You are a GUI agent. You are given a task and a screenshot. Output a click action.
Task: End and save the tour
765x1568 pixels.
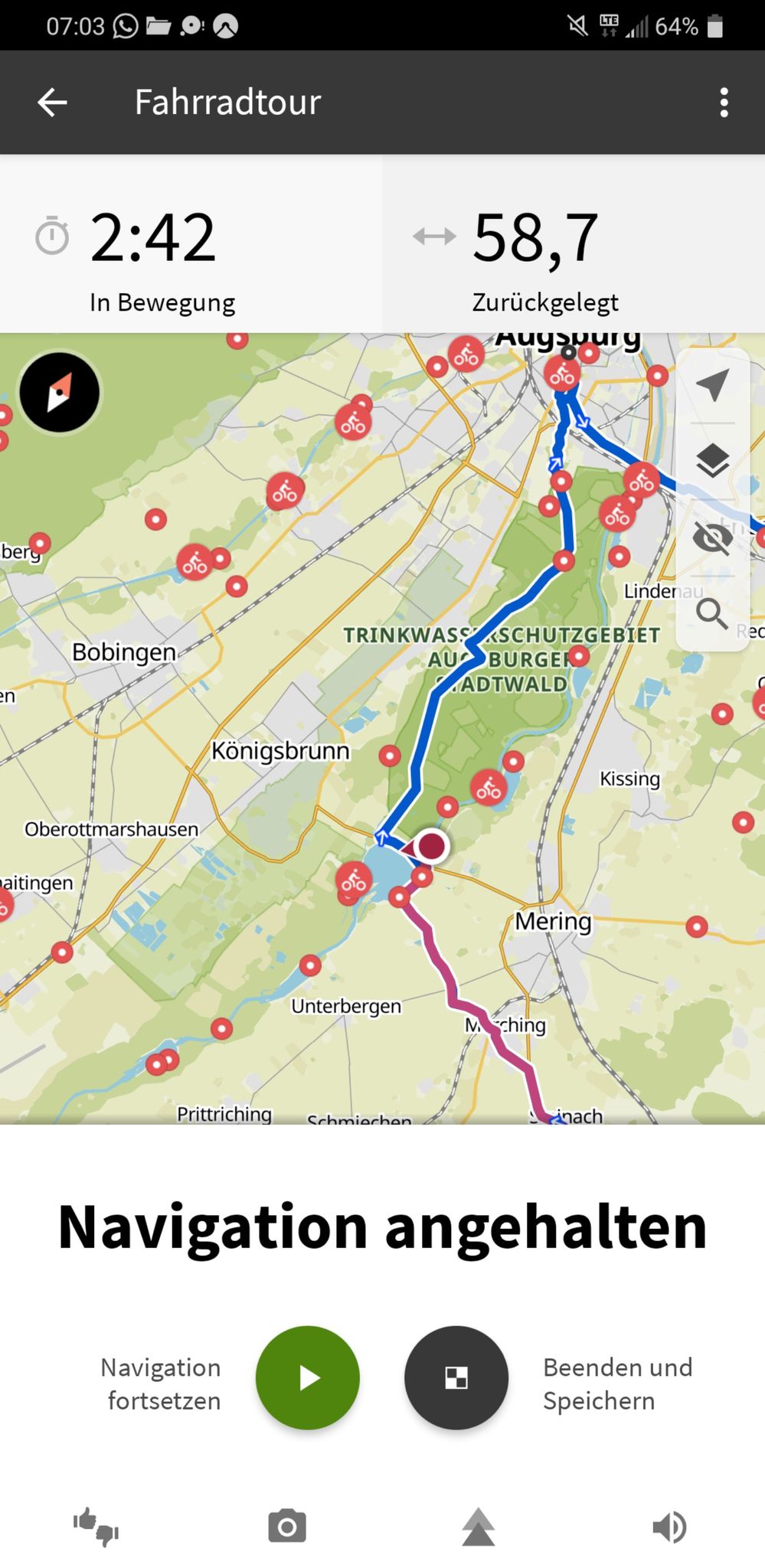click(x=456, y=1377)
